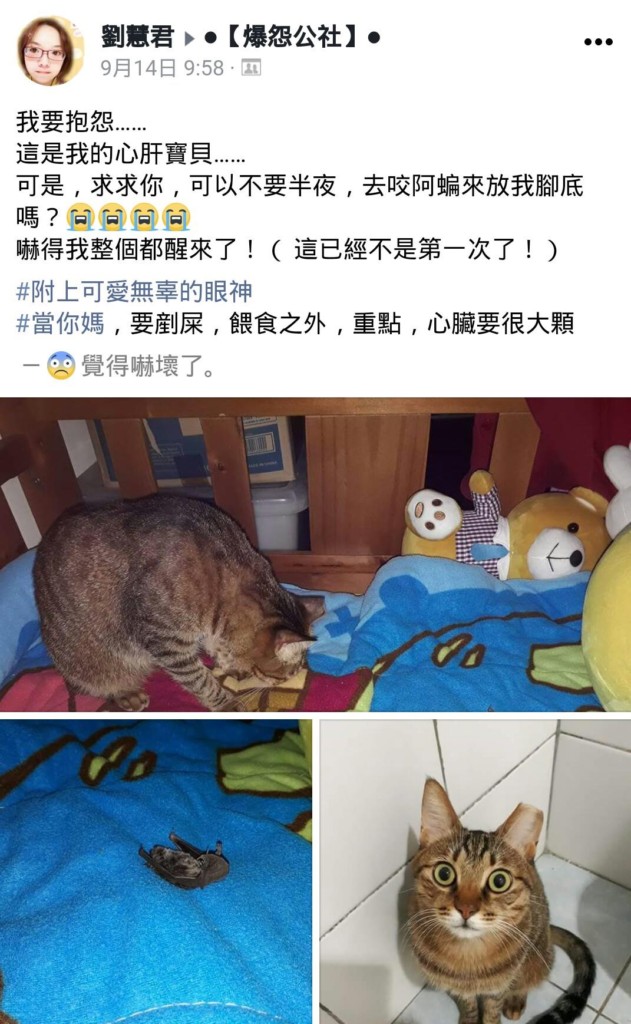Open the post's three-dot overflow menu

click(597, 42)
